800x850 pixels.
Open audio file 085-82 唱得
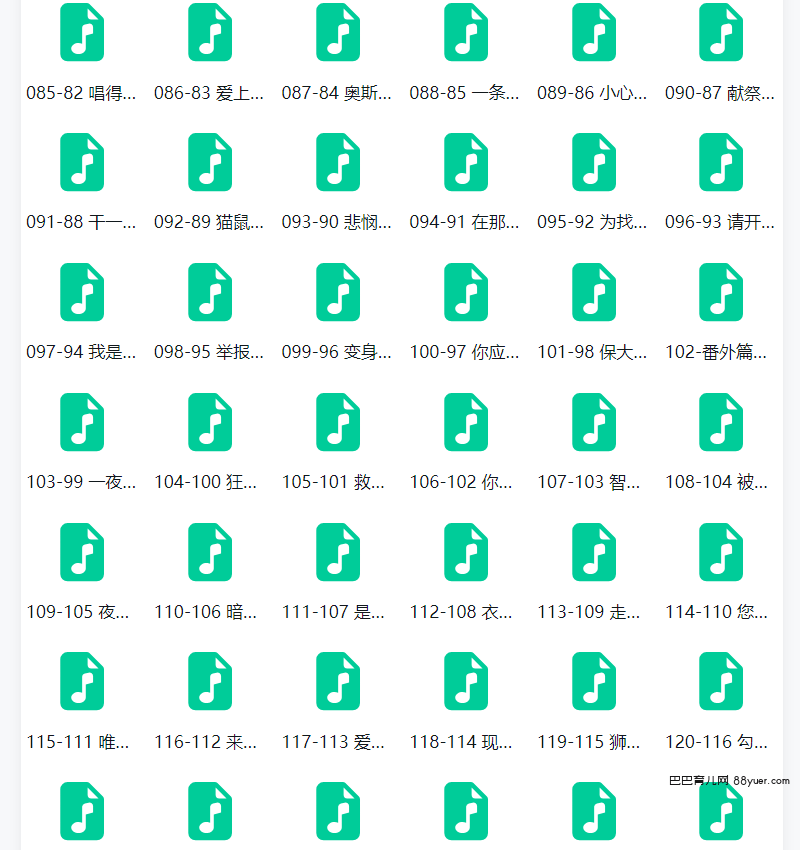82,33
